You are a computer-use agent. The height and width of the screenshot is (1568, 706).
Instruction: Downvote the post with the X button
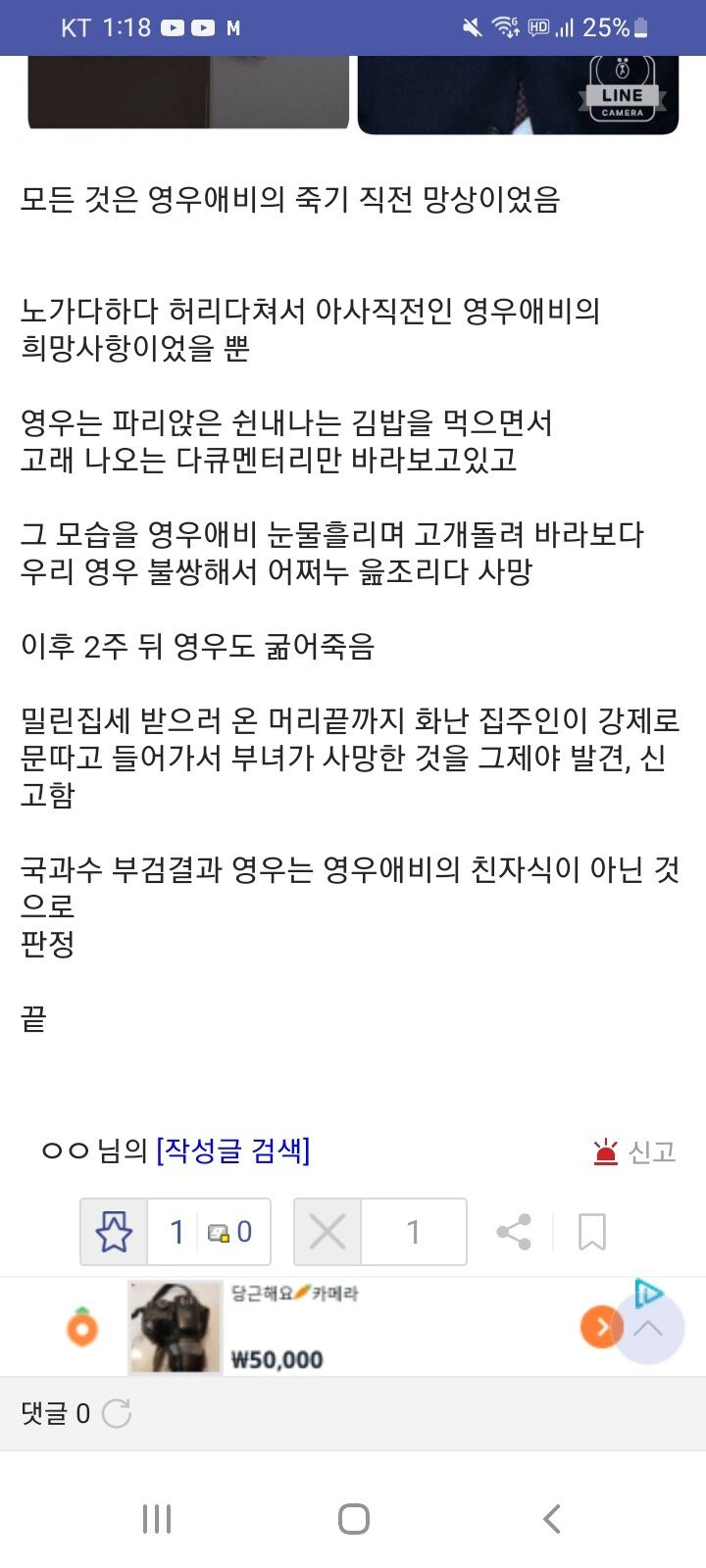328,1232
